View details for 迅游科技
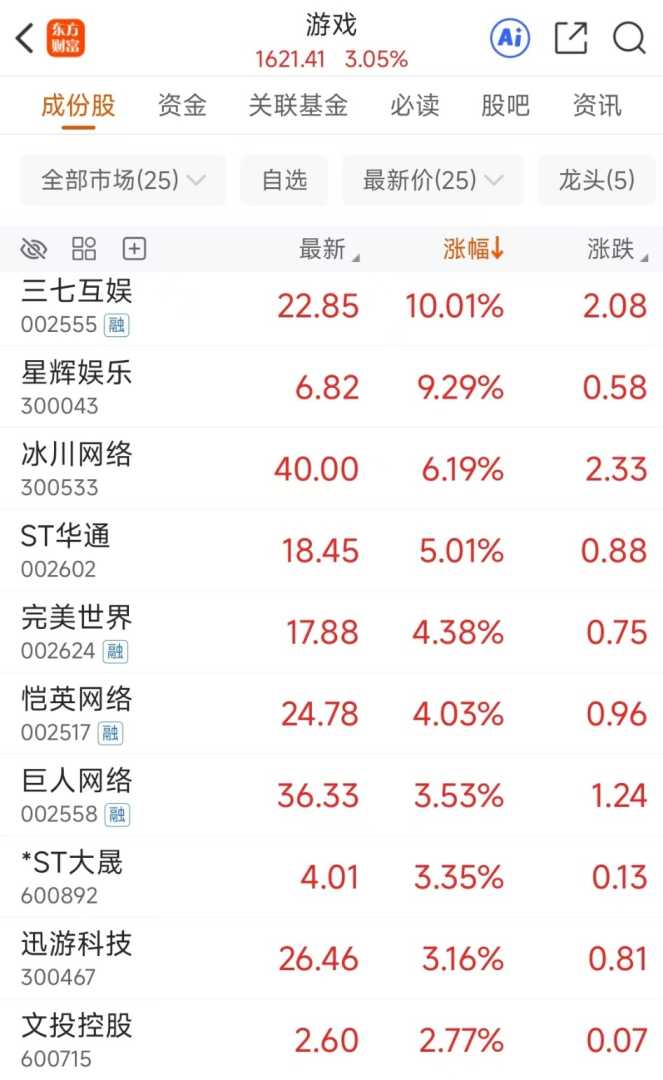 331,959
